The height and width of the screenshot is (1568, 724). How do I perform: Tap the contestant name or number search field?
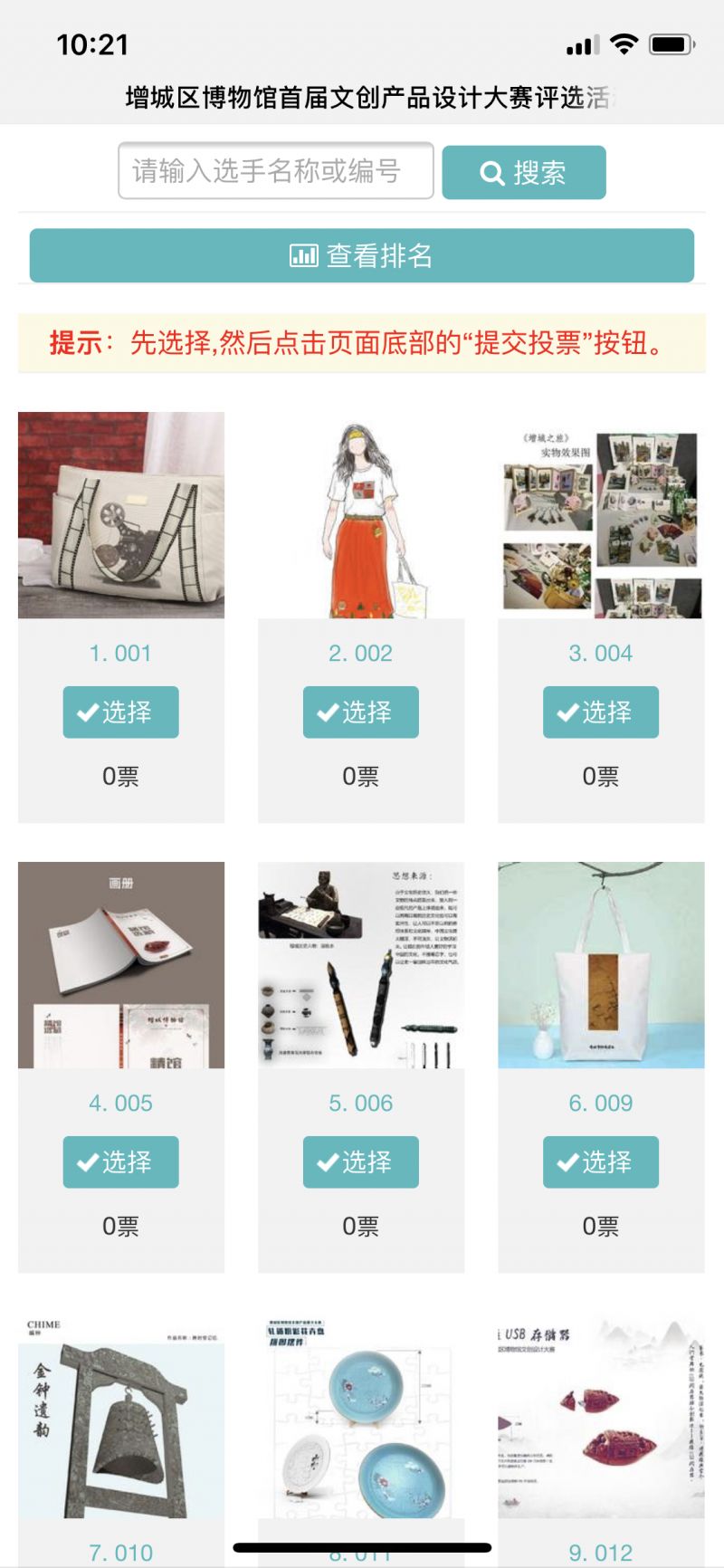tap(275, 170)
